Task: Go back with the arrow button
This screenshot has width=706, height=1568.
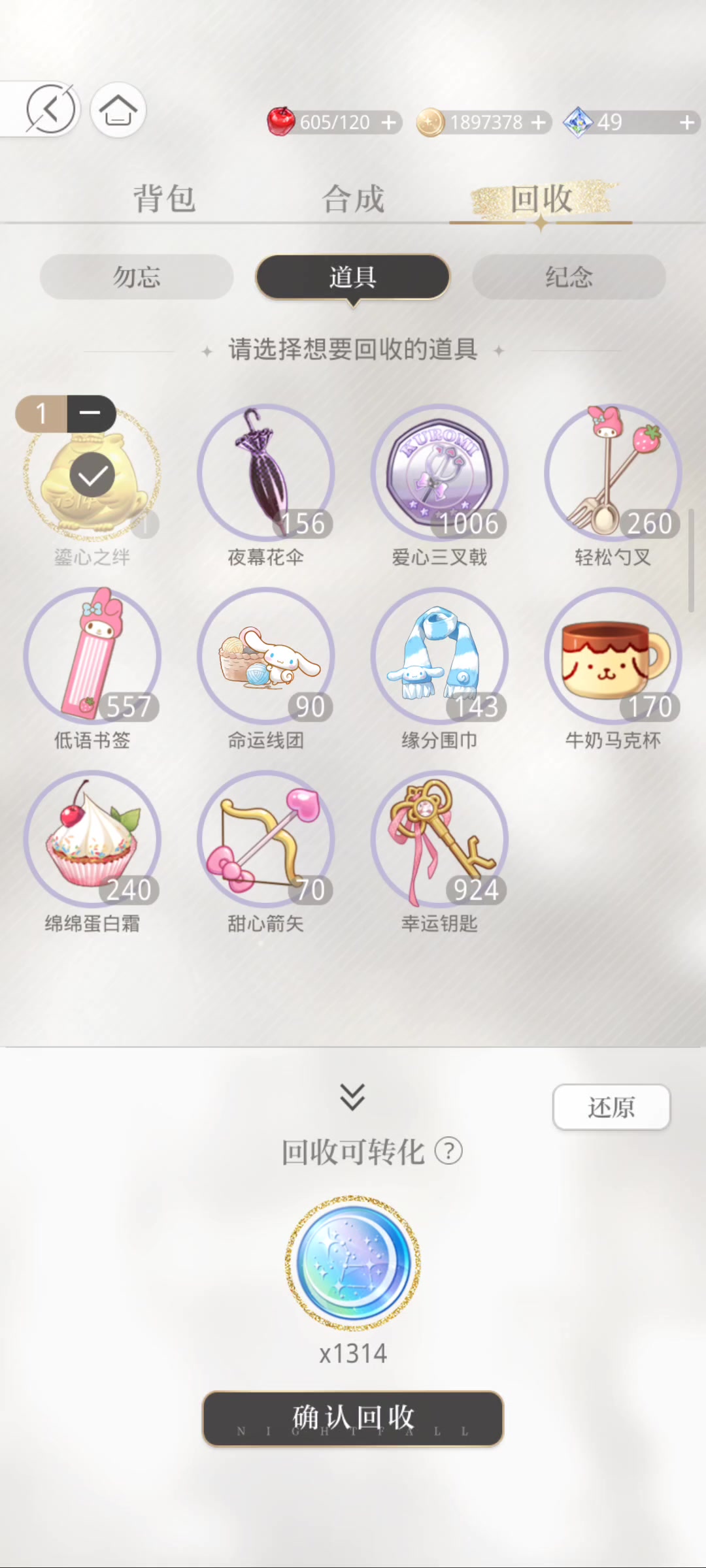Action: tap(51, 110)
